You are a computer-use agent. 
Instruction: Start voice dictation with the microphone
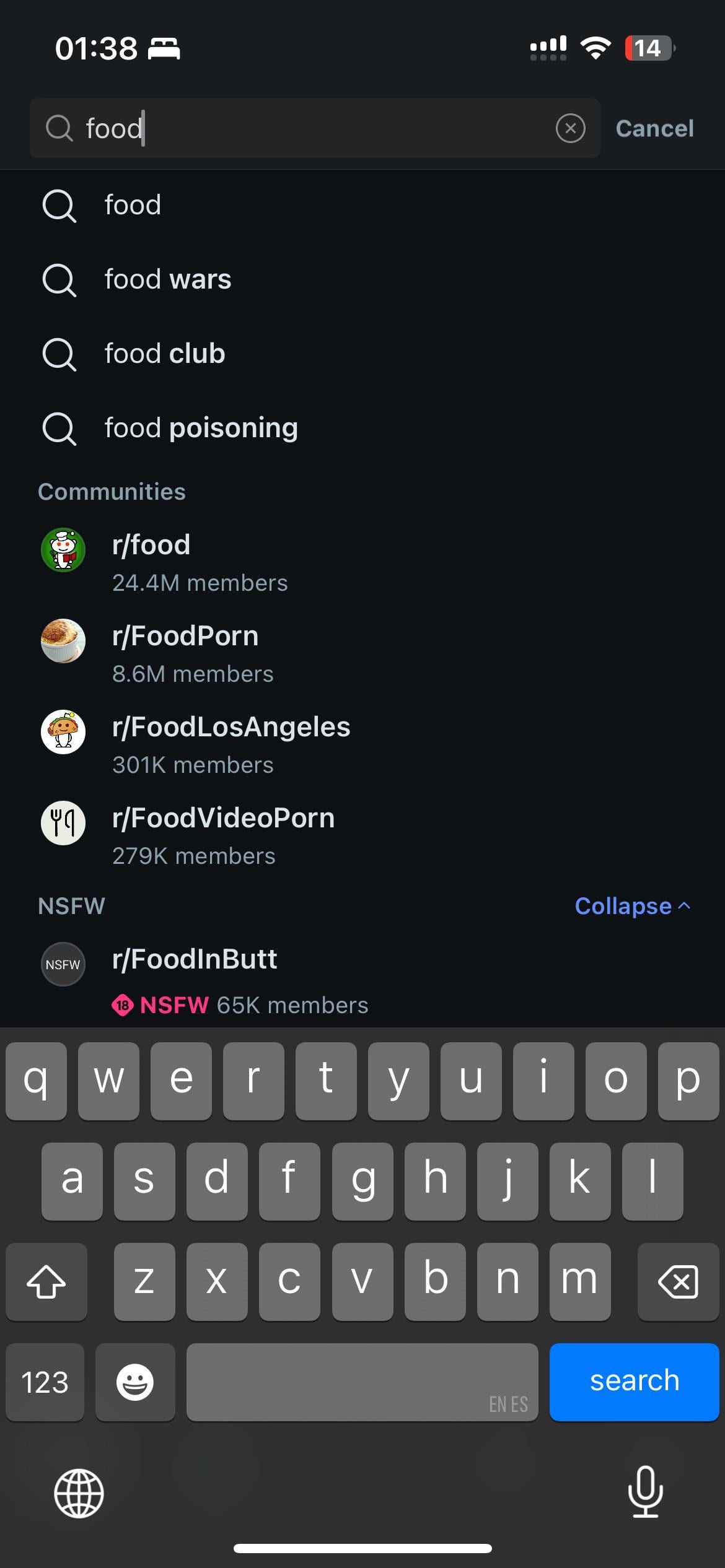point(645,1492)
